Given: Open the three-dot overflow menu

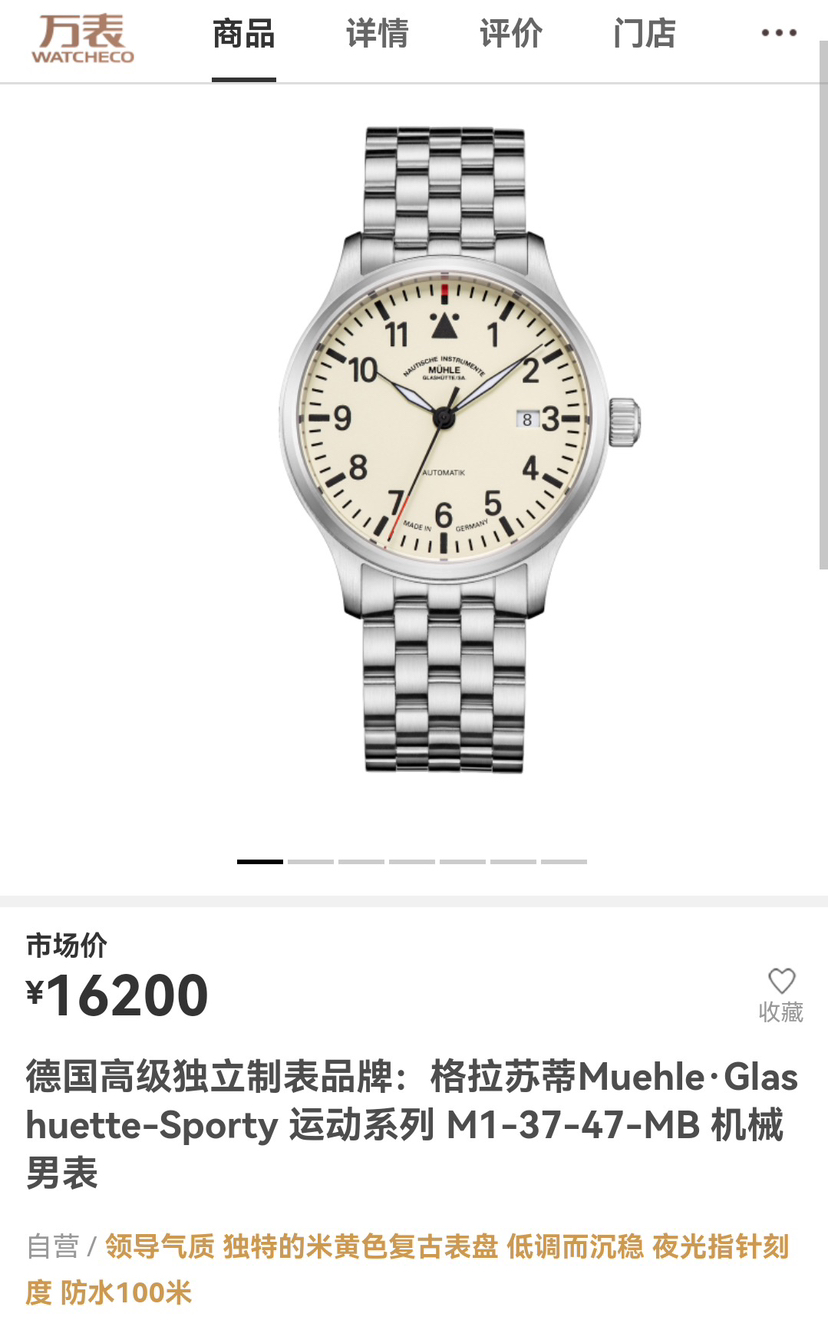Looking at the screenshot, I should 778,34.
